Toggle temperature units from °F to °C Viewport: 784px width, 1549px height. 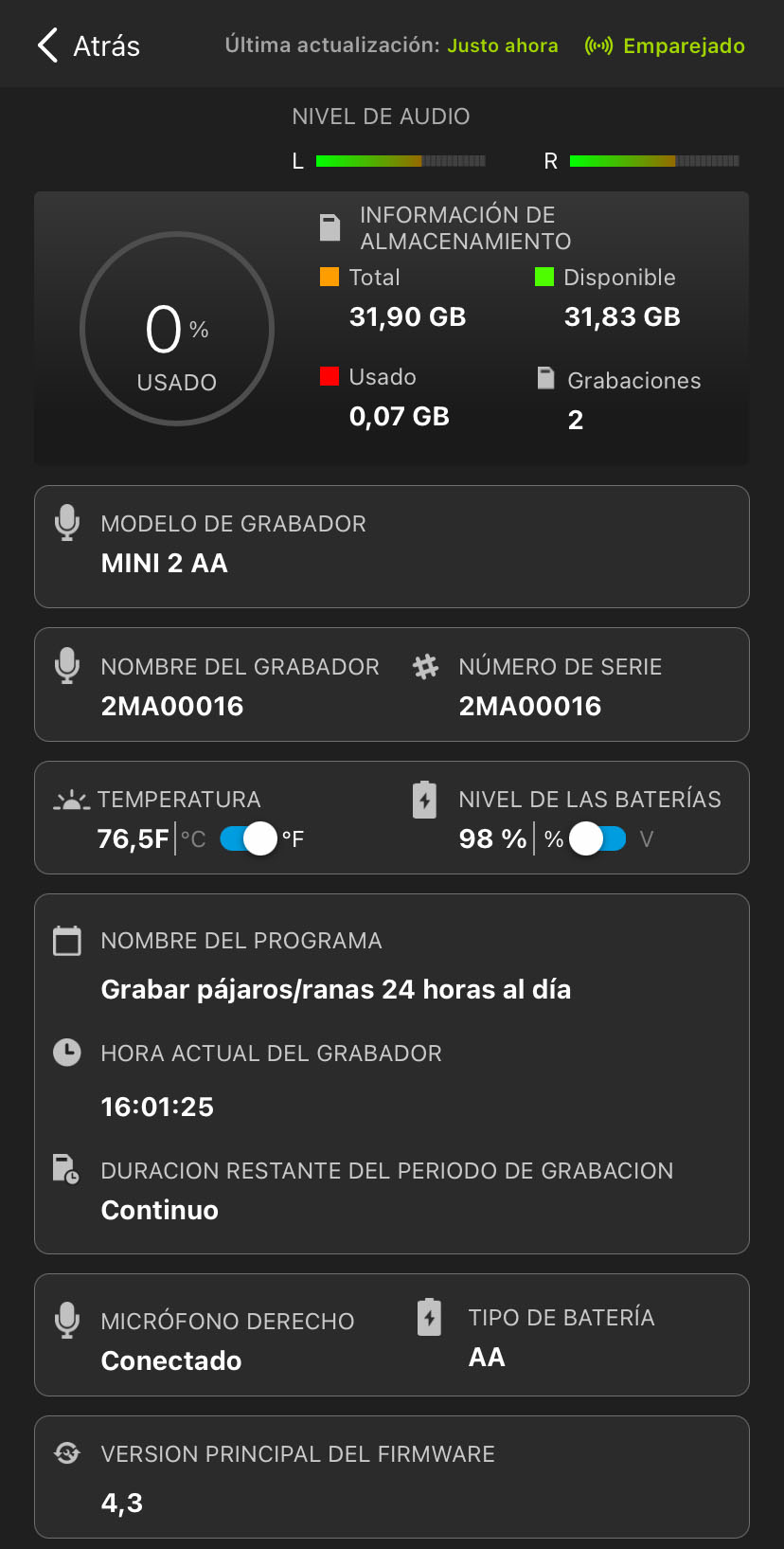point(251,838)
